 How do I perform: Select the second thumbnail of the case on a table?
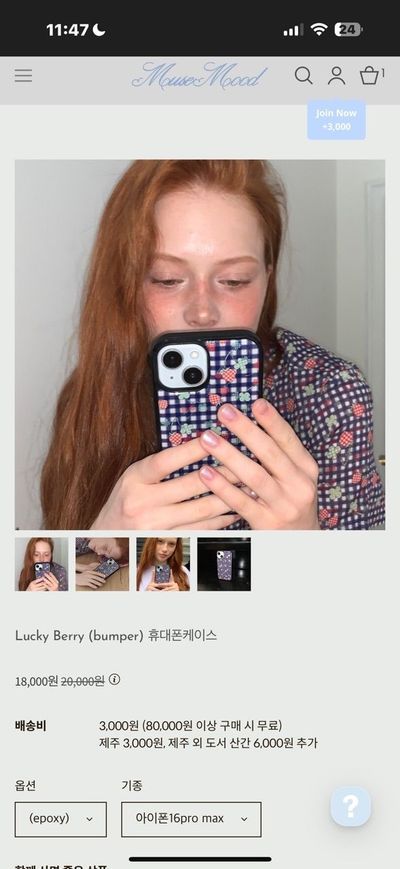[102, 564]
